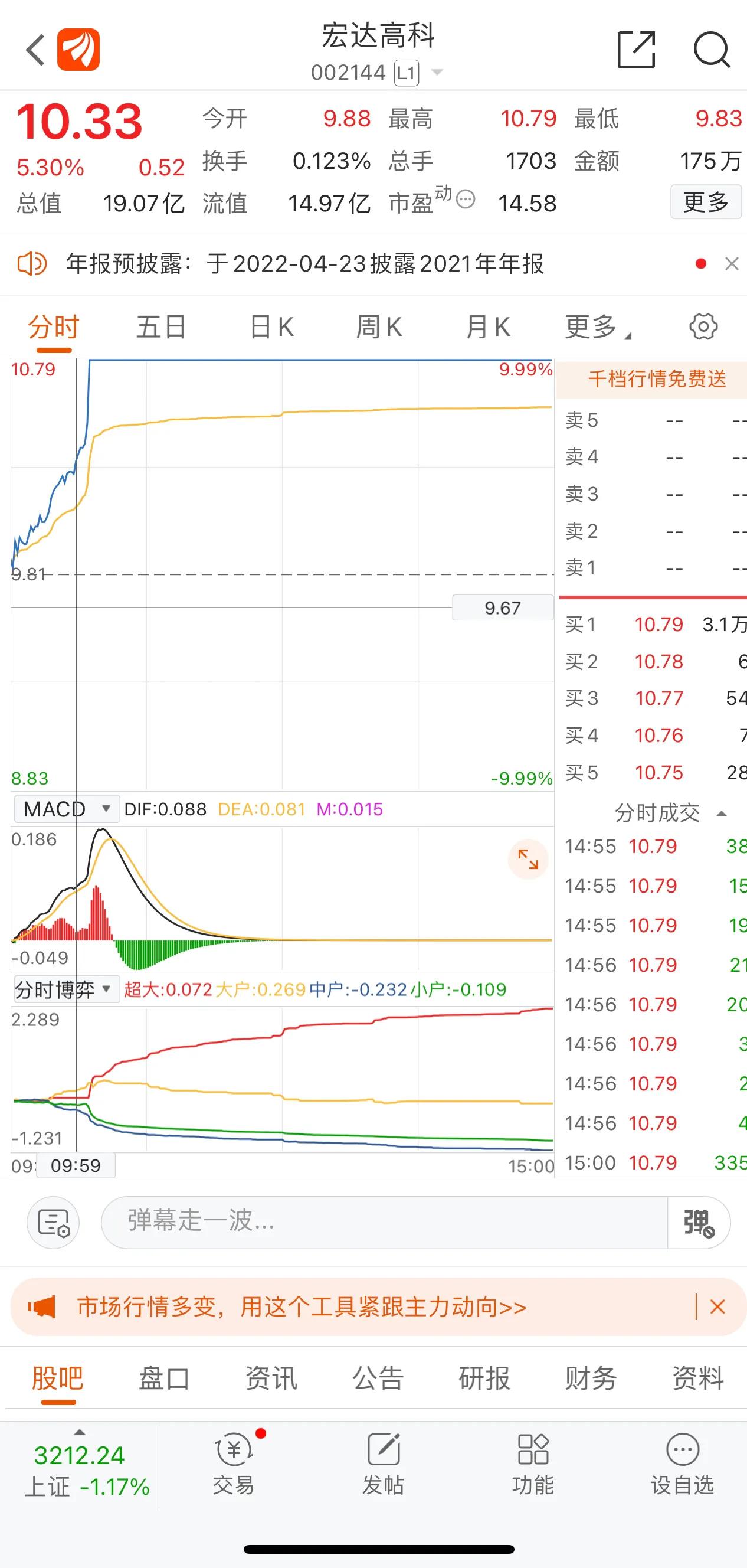Dismiss the annual report notice
The height and width of the screenshot is (1568, 747).
(732, 263)
